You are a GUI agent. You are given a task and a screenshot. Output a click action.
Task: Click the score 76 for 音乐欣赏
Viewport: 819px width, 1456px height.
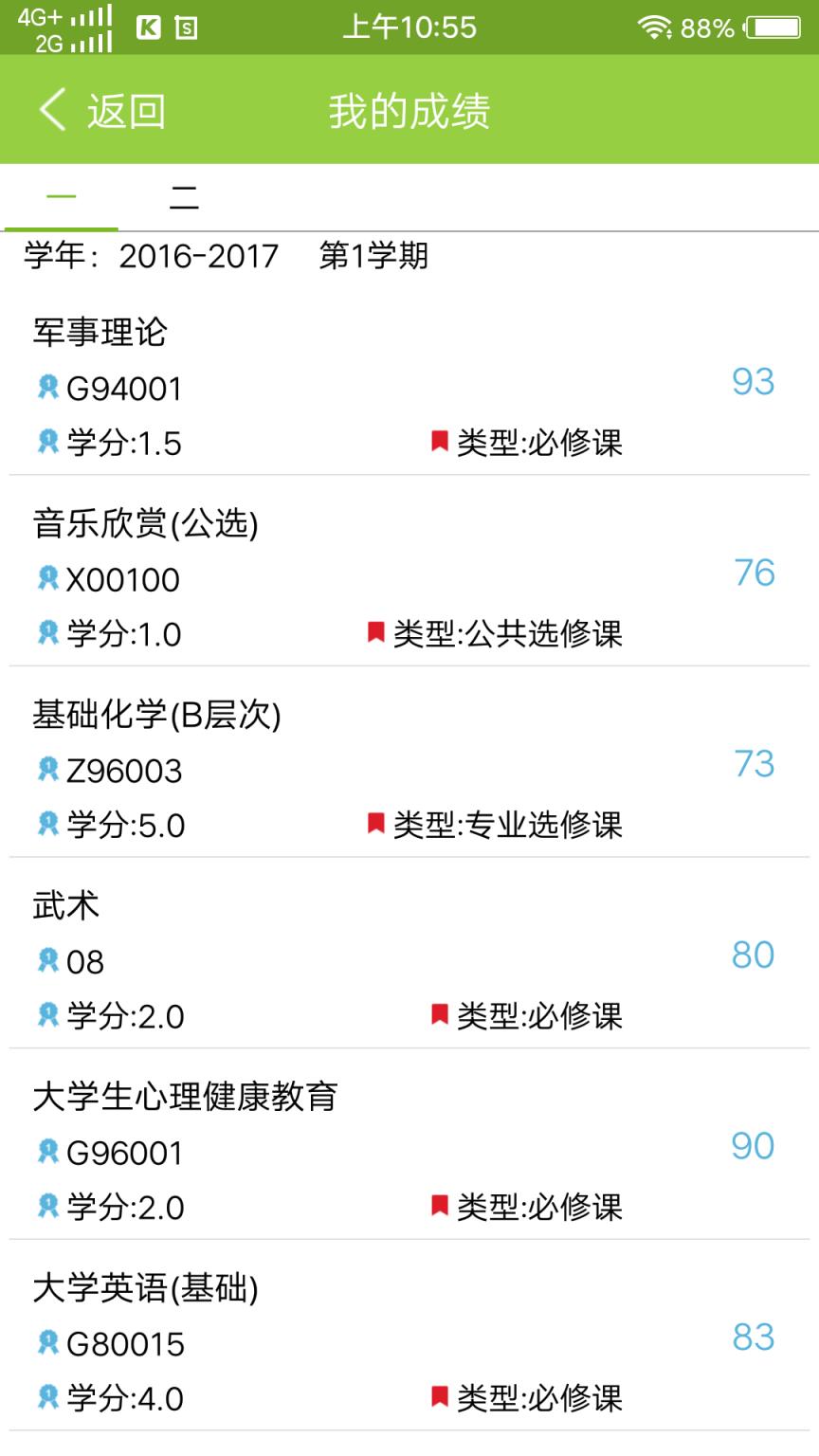pos(754,573)
